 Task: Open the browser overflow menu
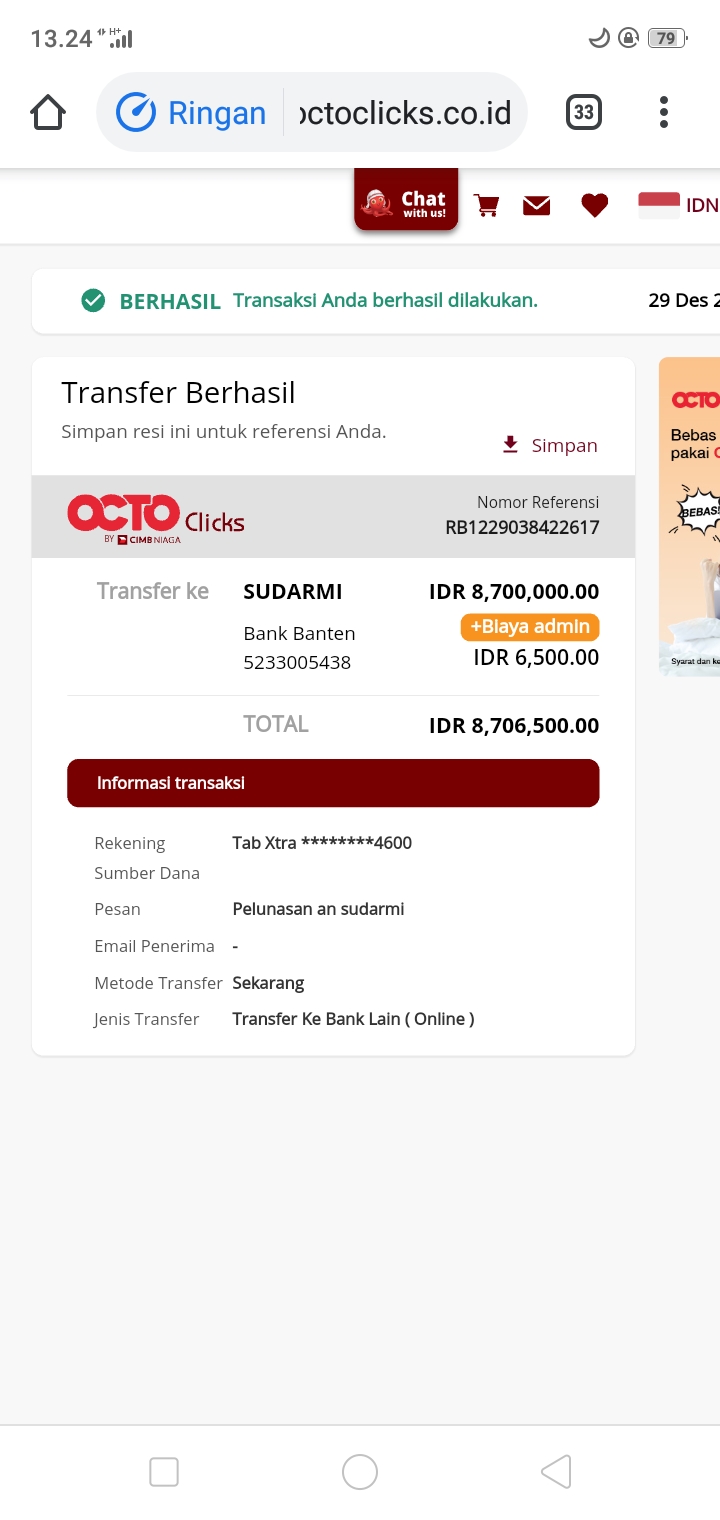pos(663,113)
